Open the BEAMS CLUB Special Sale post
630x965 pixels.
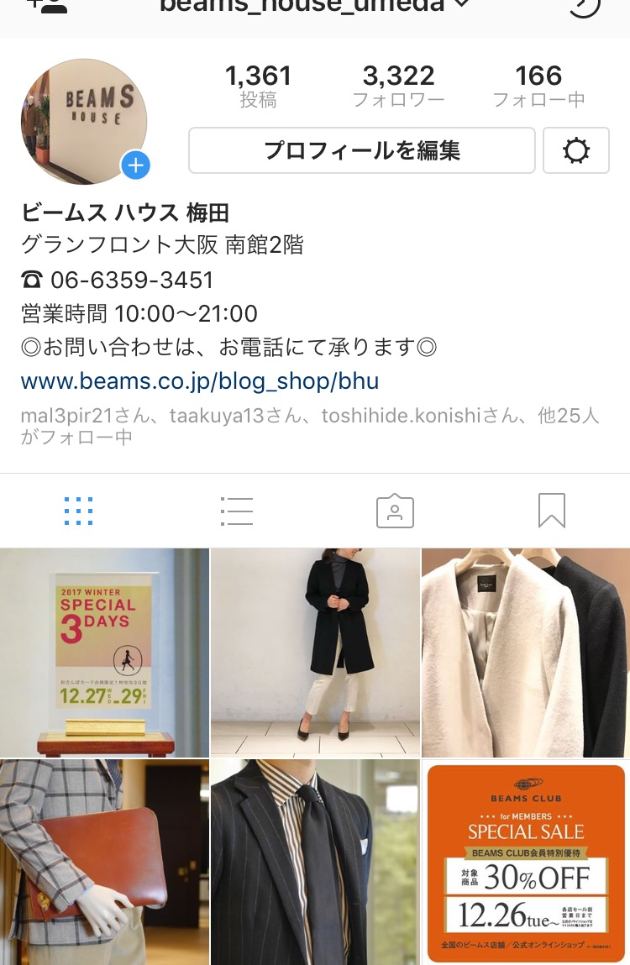coord(526,862)
